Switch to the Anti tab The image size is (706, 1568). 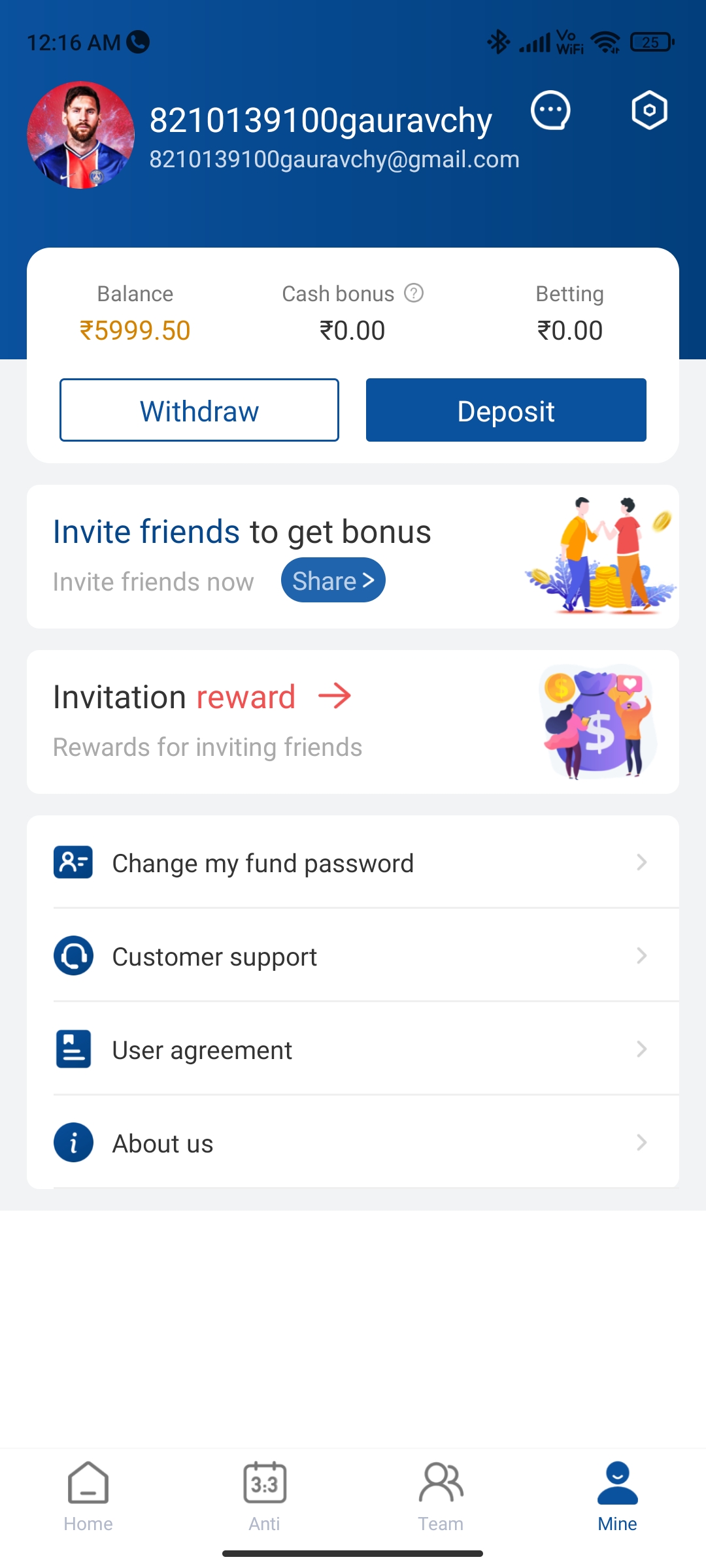[x=265, y=1496]
